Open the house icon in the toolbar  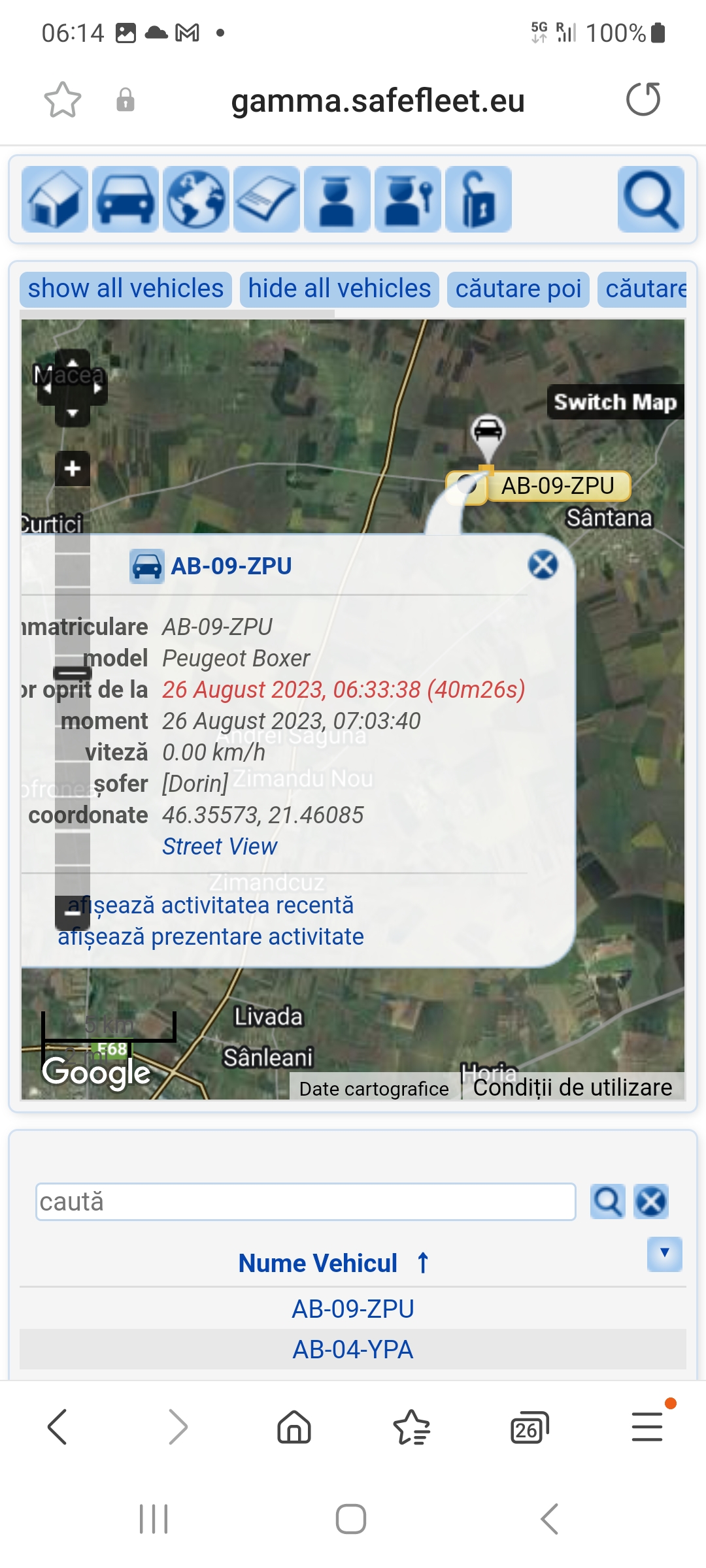(x=55, y=199)
